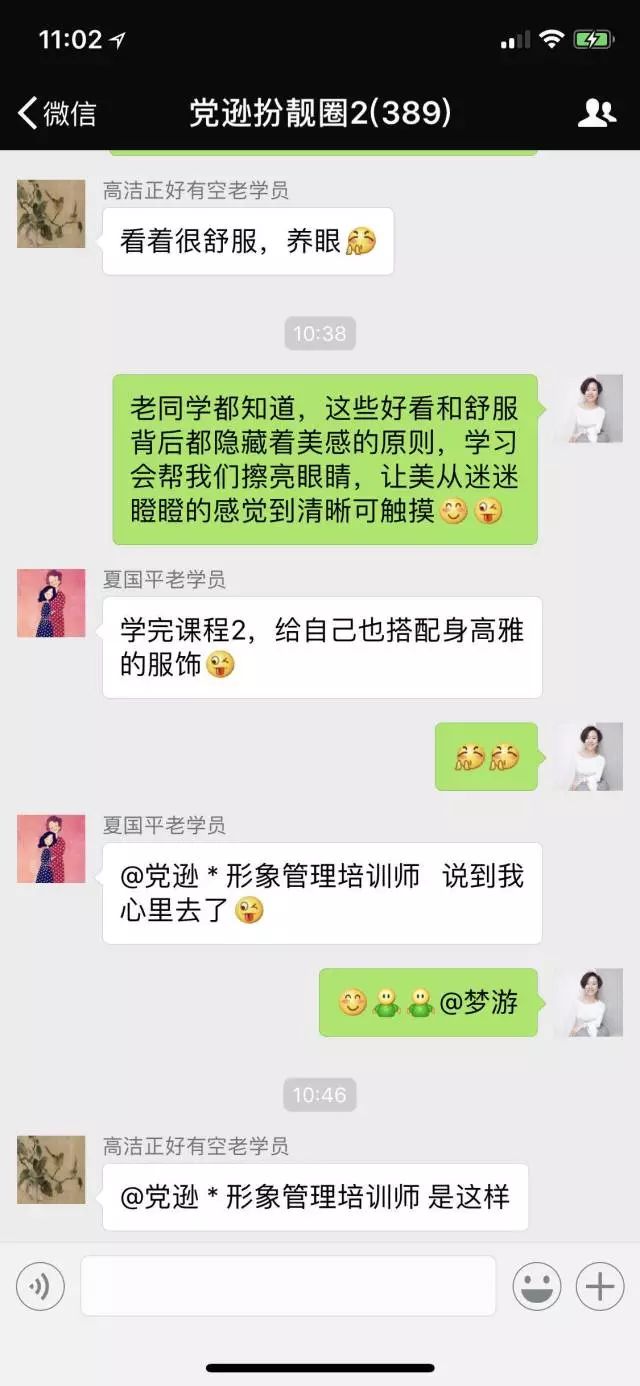Image resolution: width=640 pixels, height=1386 pixels.
Task: View 高洁's avatar beside the 看着很舒服 message
Action: 51,214
